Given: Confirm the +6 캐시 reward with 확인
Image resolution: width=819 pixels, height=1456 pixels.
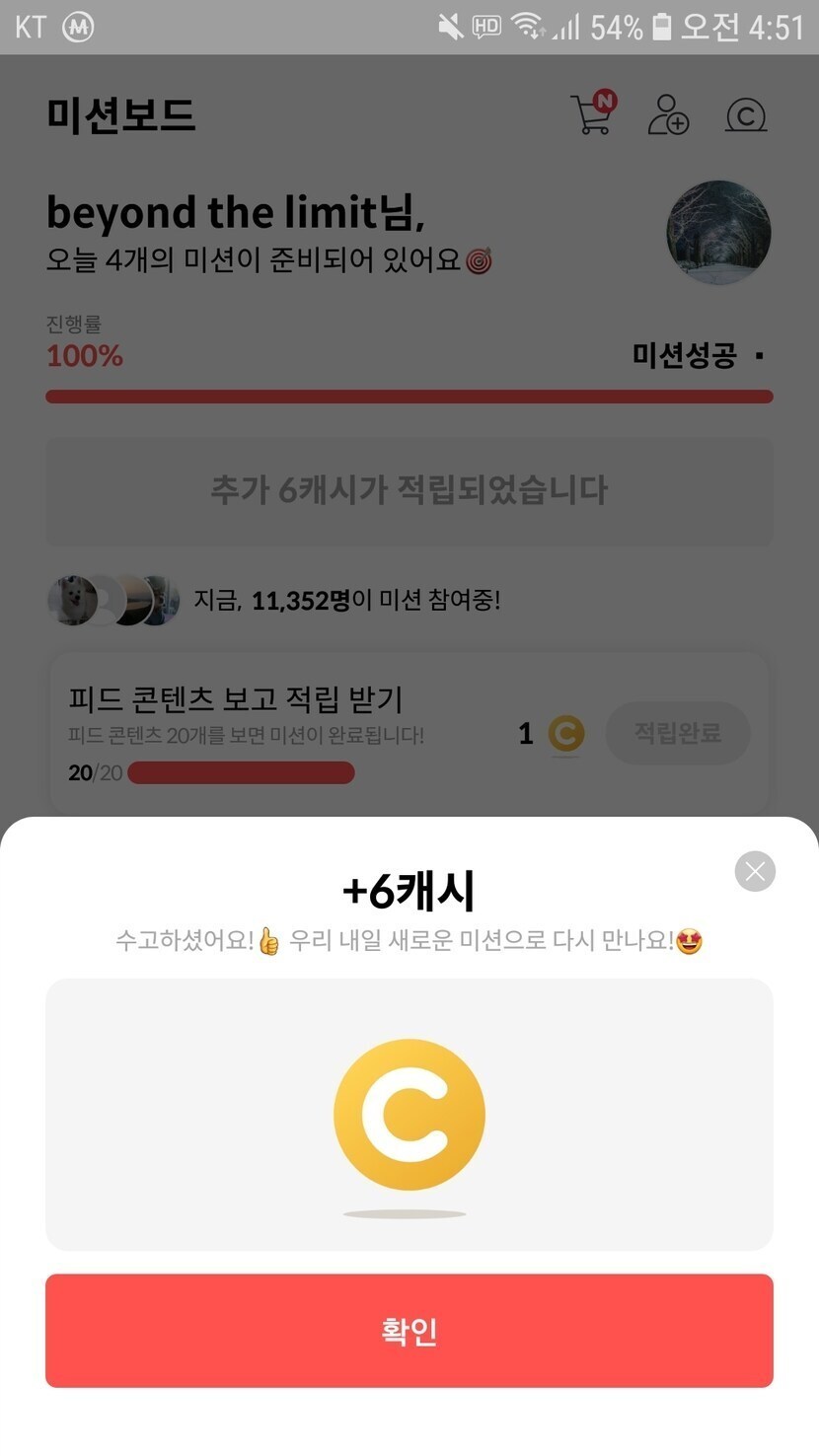Looking at the screenshot, I should (409, 1330).
